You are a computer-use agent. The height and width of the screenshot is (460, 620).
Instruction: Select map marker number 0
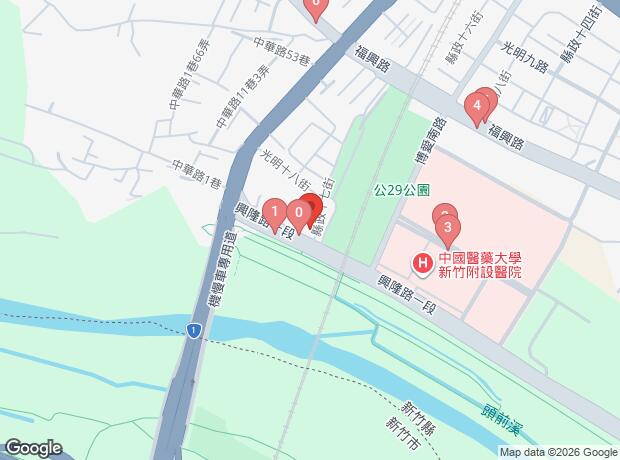coord(297,212)
